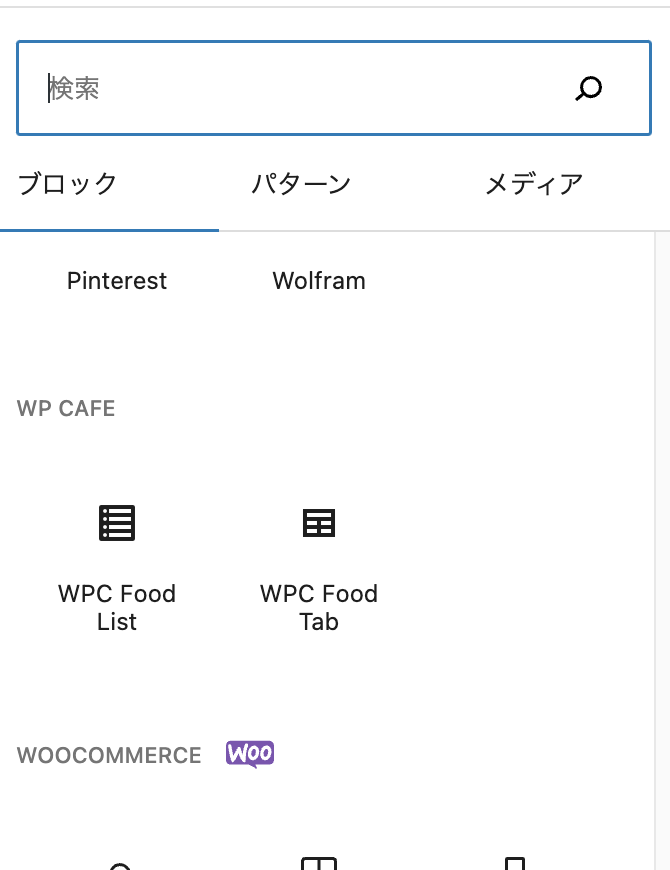Insert the Pinterest embed block
This screenshot has height=870, width=670.
pos(117,281)
